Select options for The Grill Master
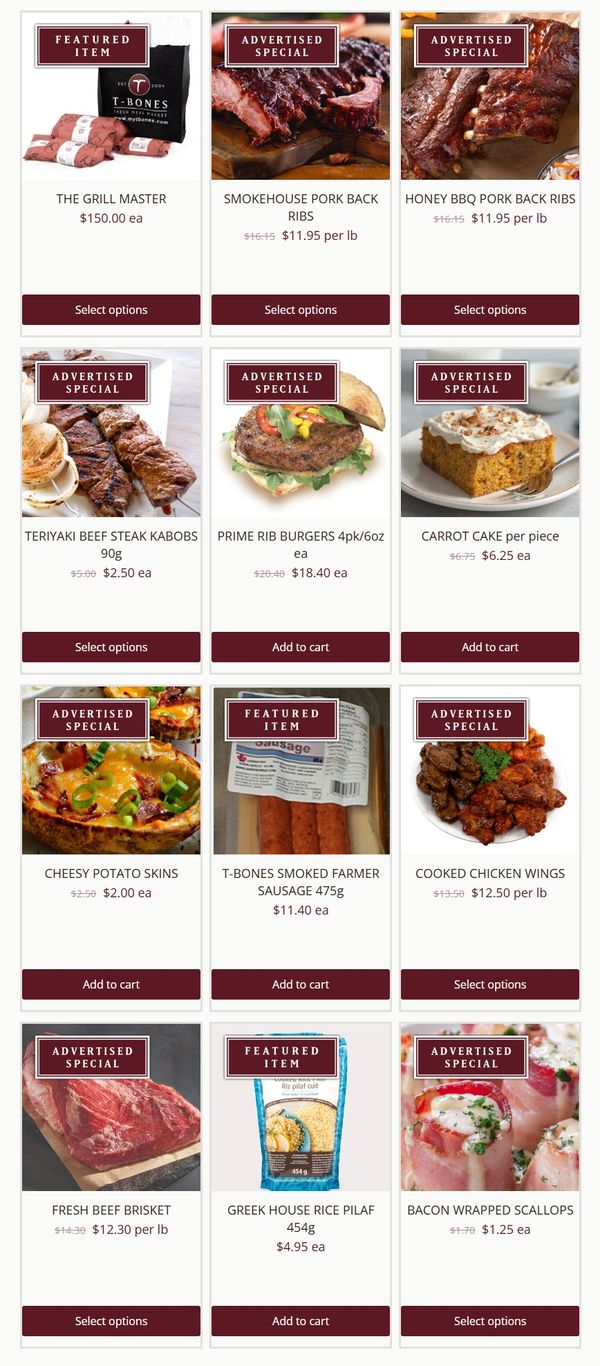 [x=111, y=310]
